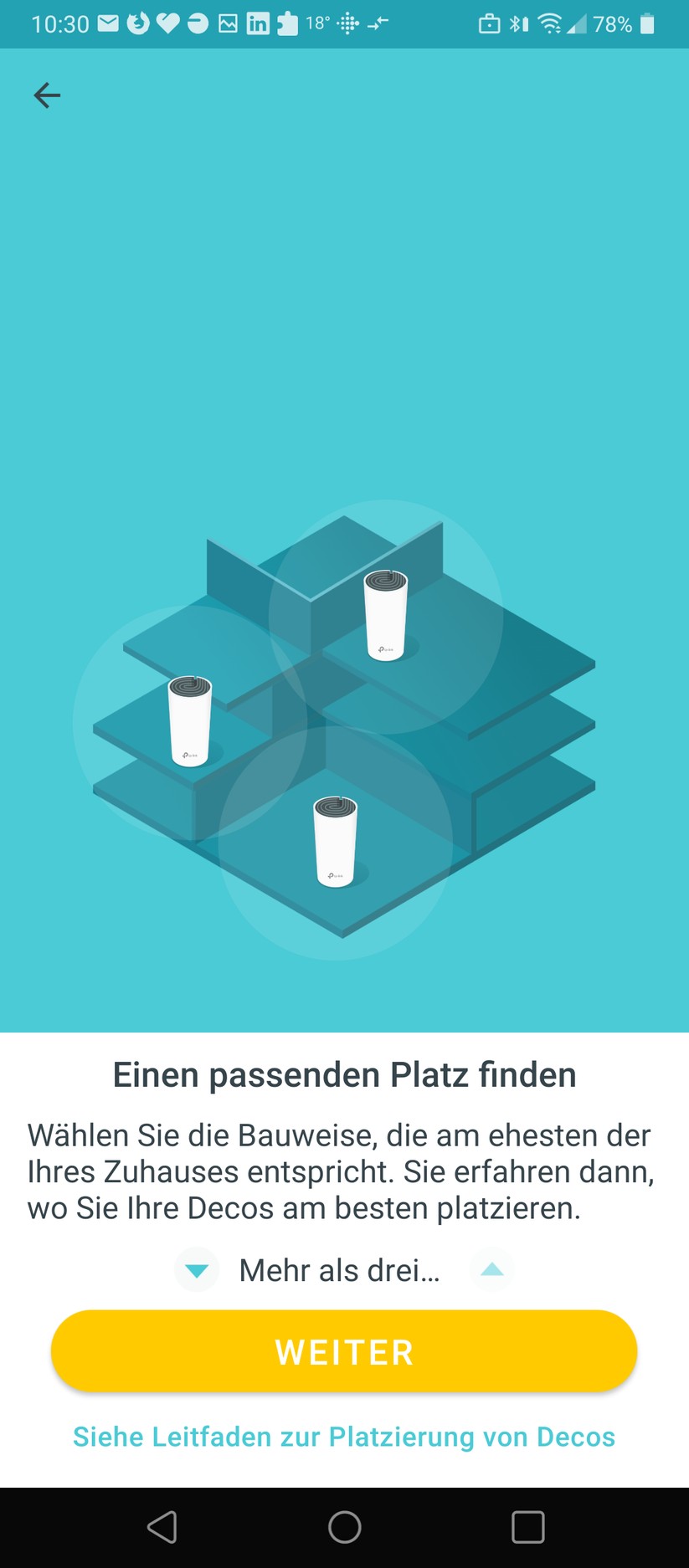Tap the up arrow of the floor selector
Image resolution: width=689 pixels, height=1568 pixels.
click(492, 1269)
